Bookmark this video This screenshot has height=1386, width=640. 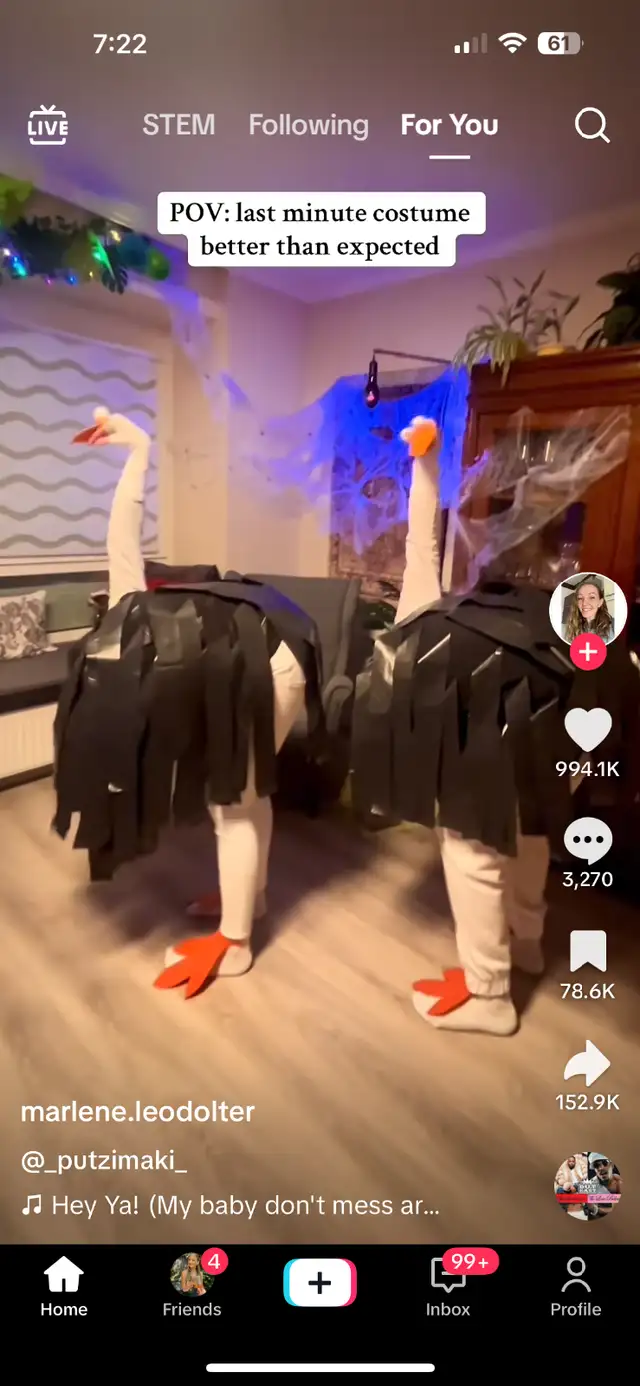[x=588, y=951]
